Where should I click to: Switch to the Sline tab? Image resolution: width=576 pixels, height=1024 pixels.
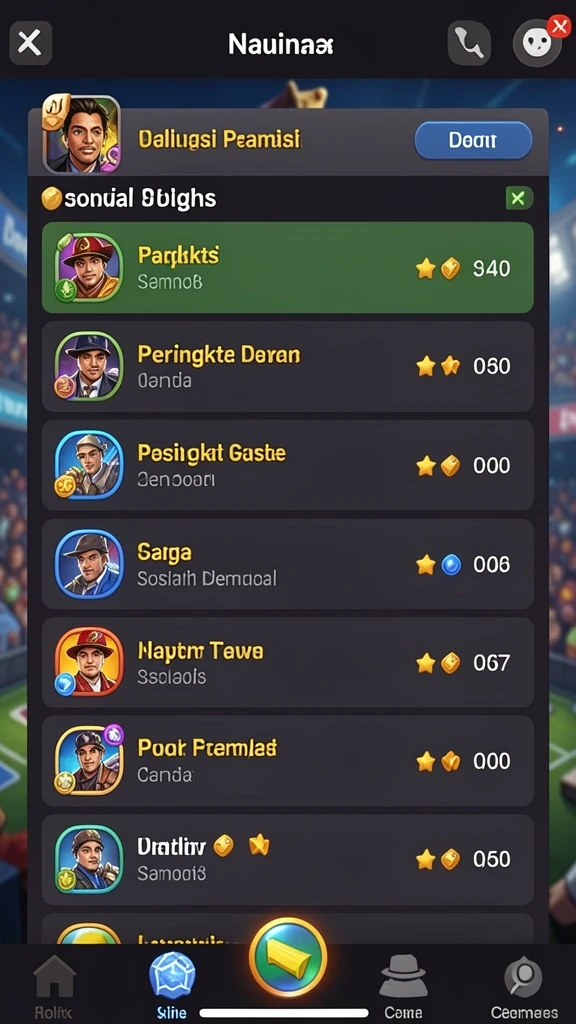172,986
